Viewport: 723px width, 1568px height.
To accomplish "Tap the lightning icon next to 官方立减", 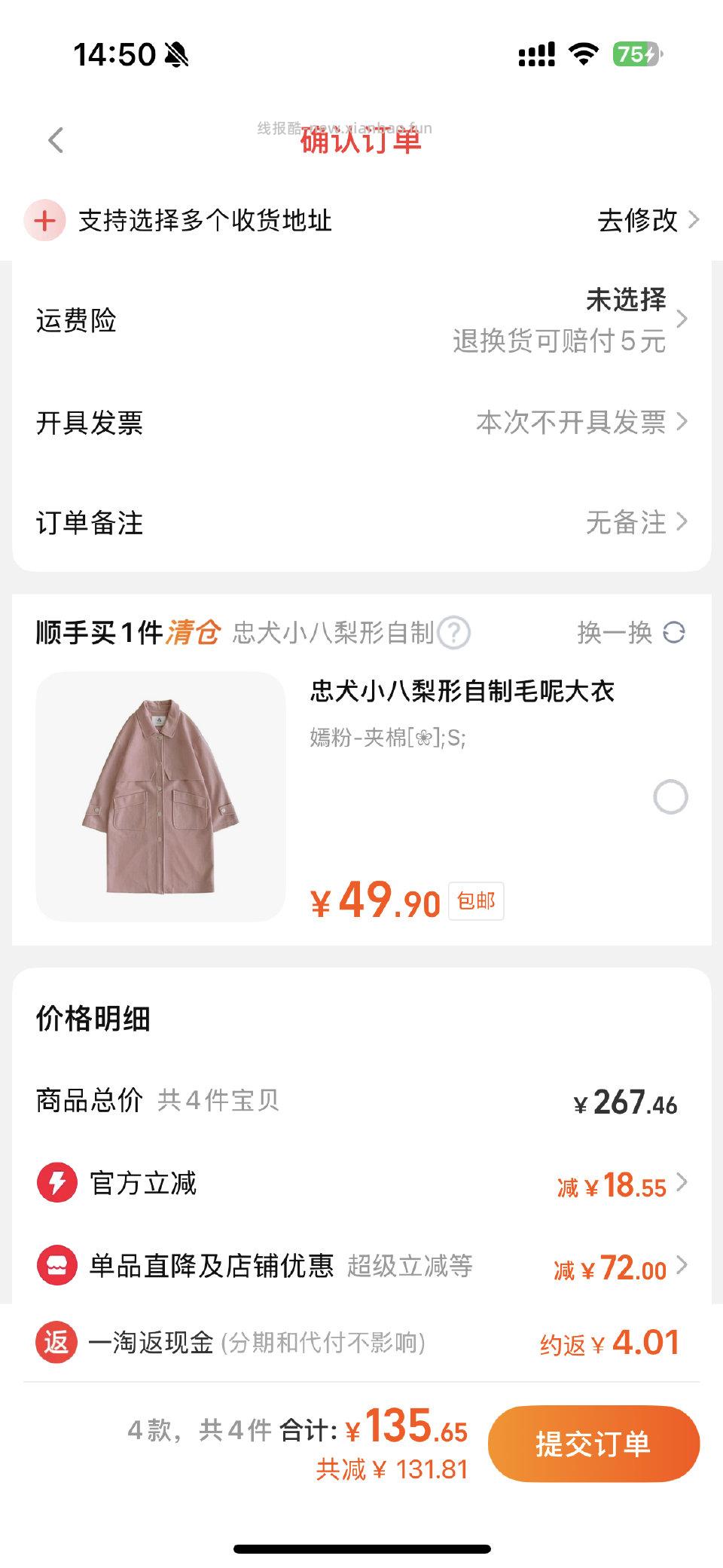I will pyautogui.click(x=59, y=1183).
